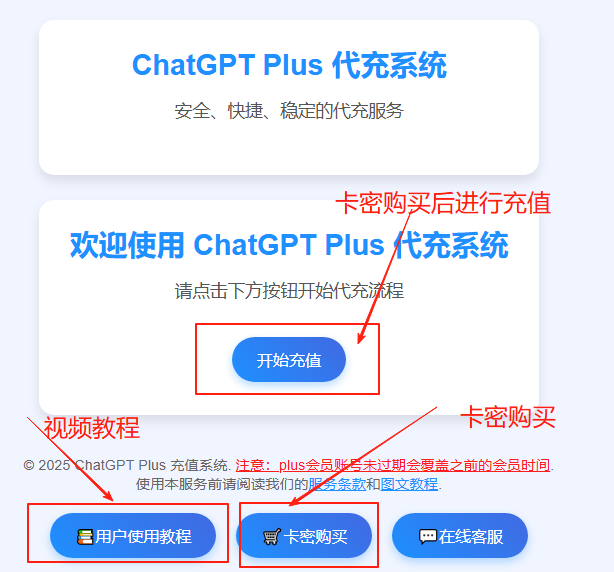Open 用户使用教程 video tutorial

click(x=133, y=536)
